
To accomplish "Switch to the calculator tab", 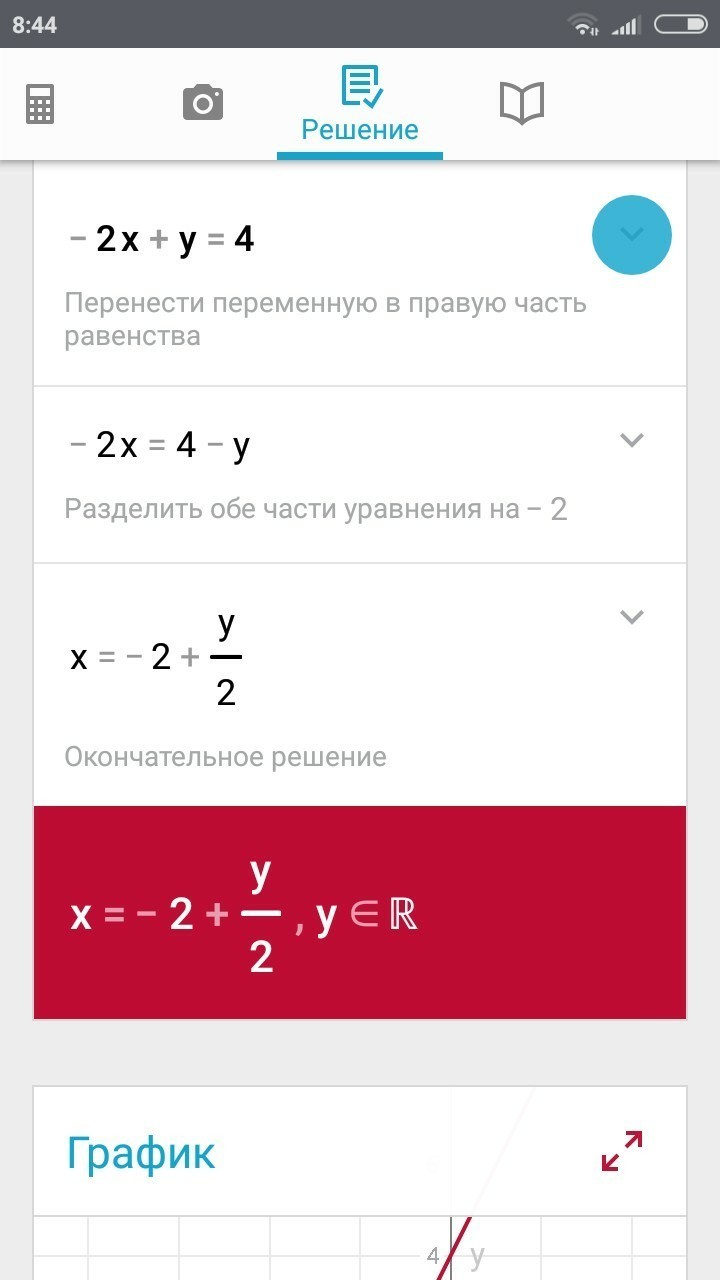I will coord(40,103).
